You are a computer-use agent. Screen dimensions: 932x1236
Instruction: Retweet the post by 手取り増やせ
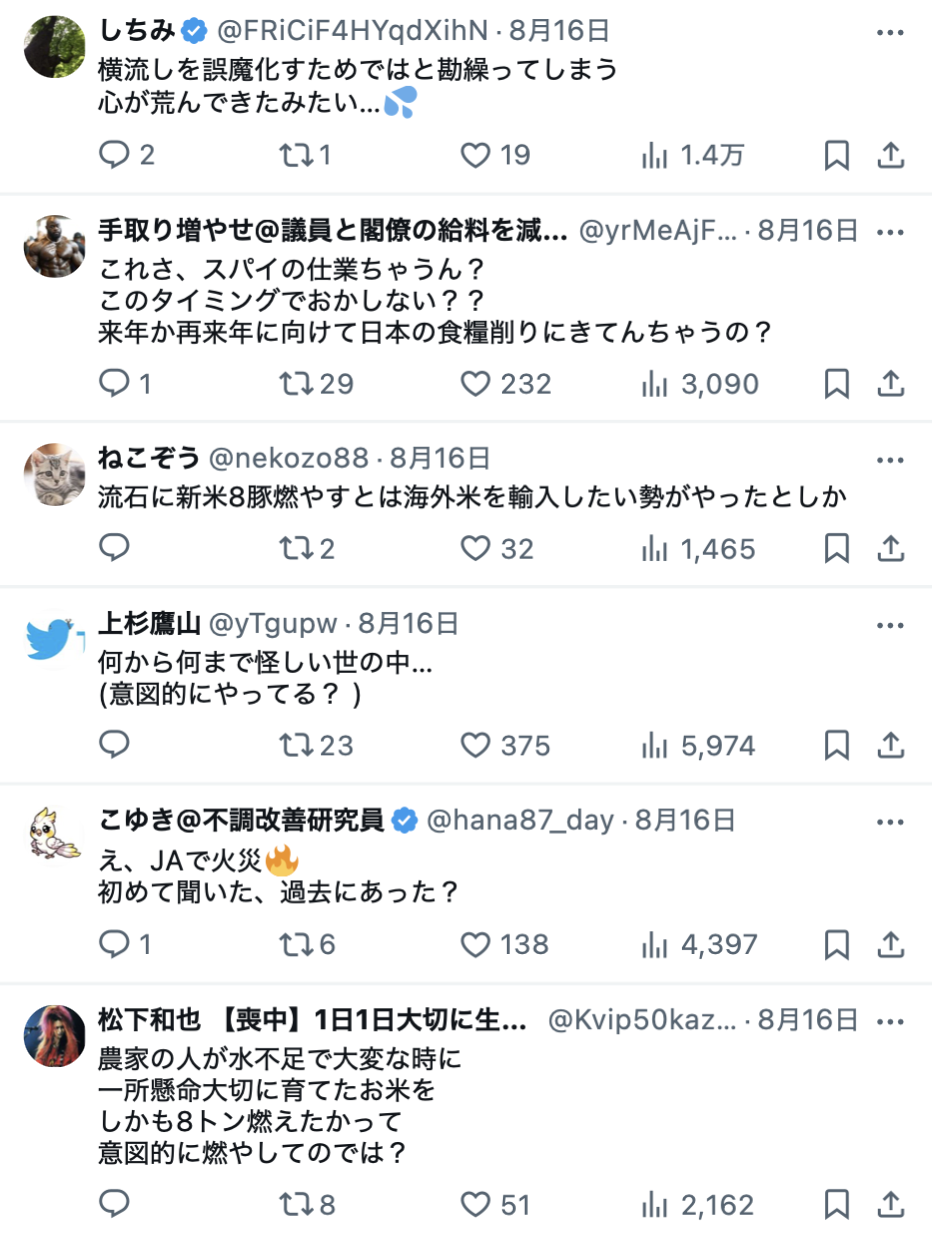pos(296,384)
